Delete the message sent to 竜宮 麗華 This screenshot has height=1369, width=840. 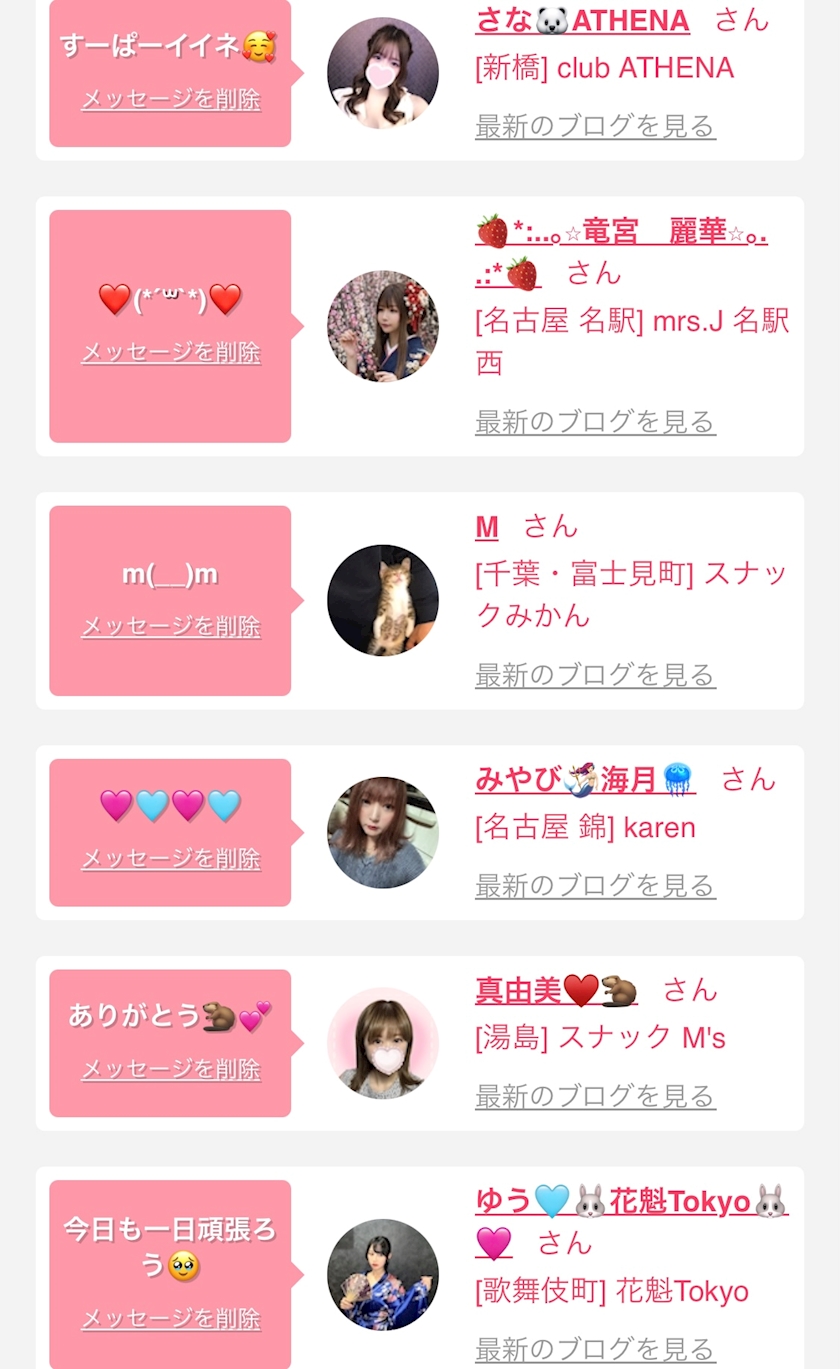171,352
